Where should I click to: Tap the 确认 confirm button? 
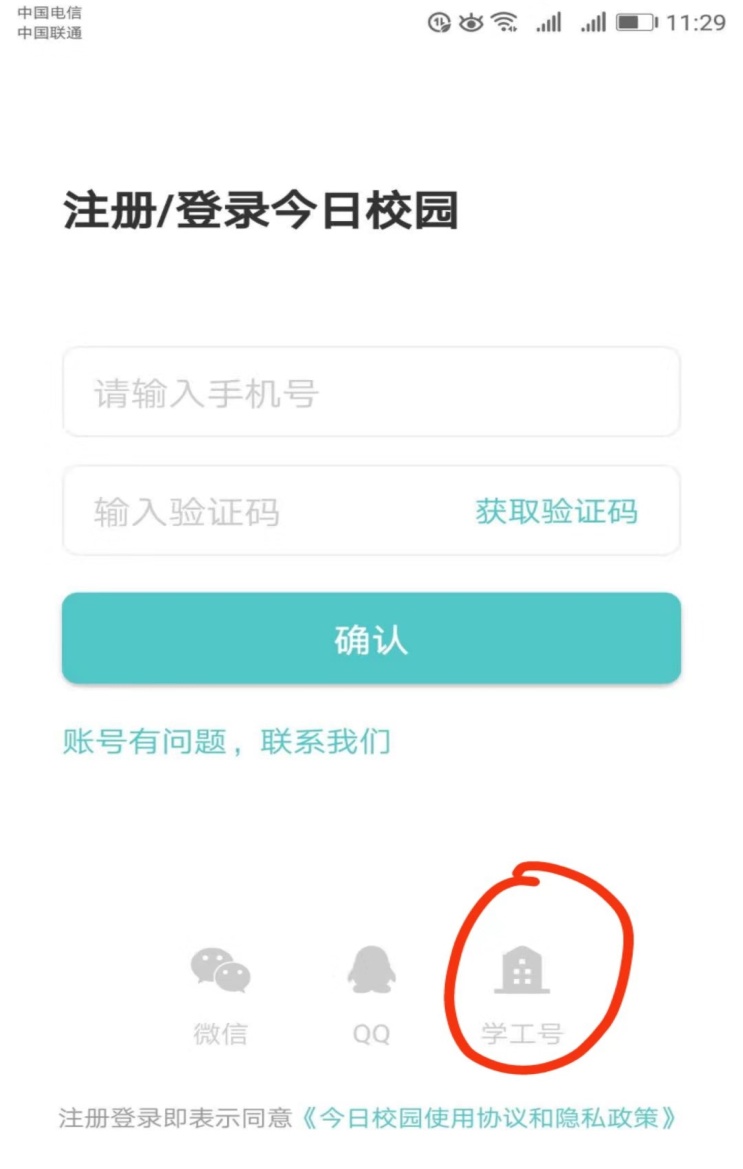pos(371,639)
